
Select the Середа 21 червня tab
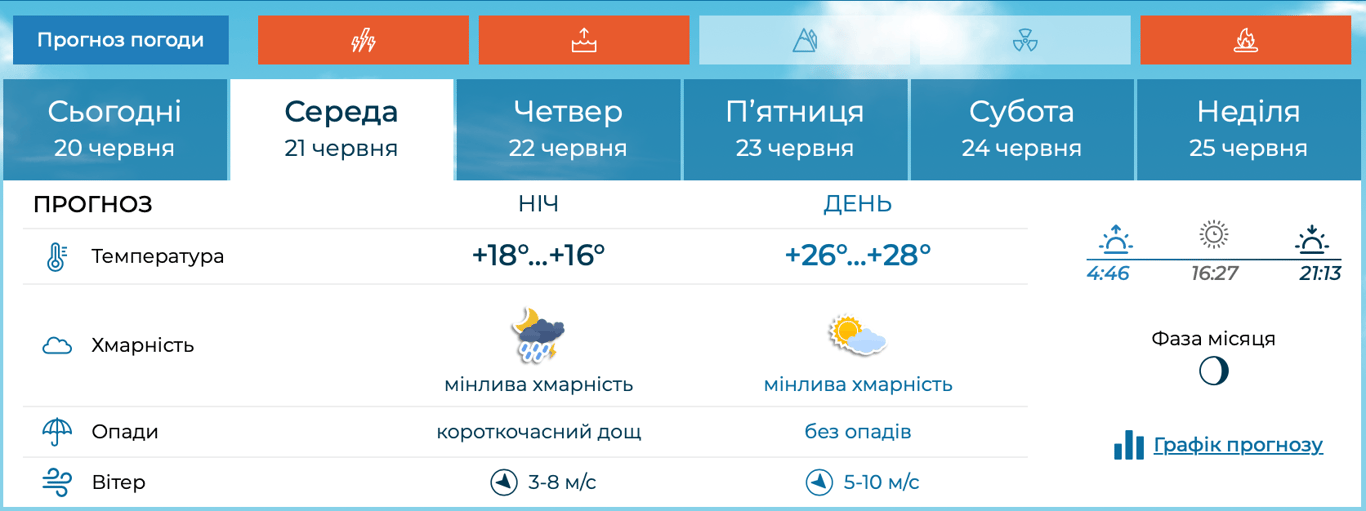click(x=341, y=129)
